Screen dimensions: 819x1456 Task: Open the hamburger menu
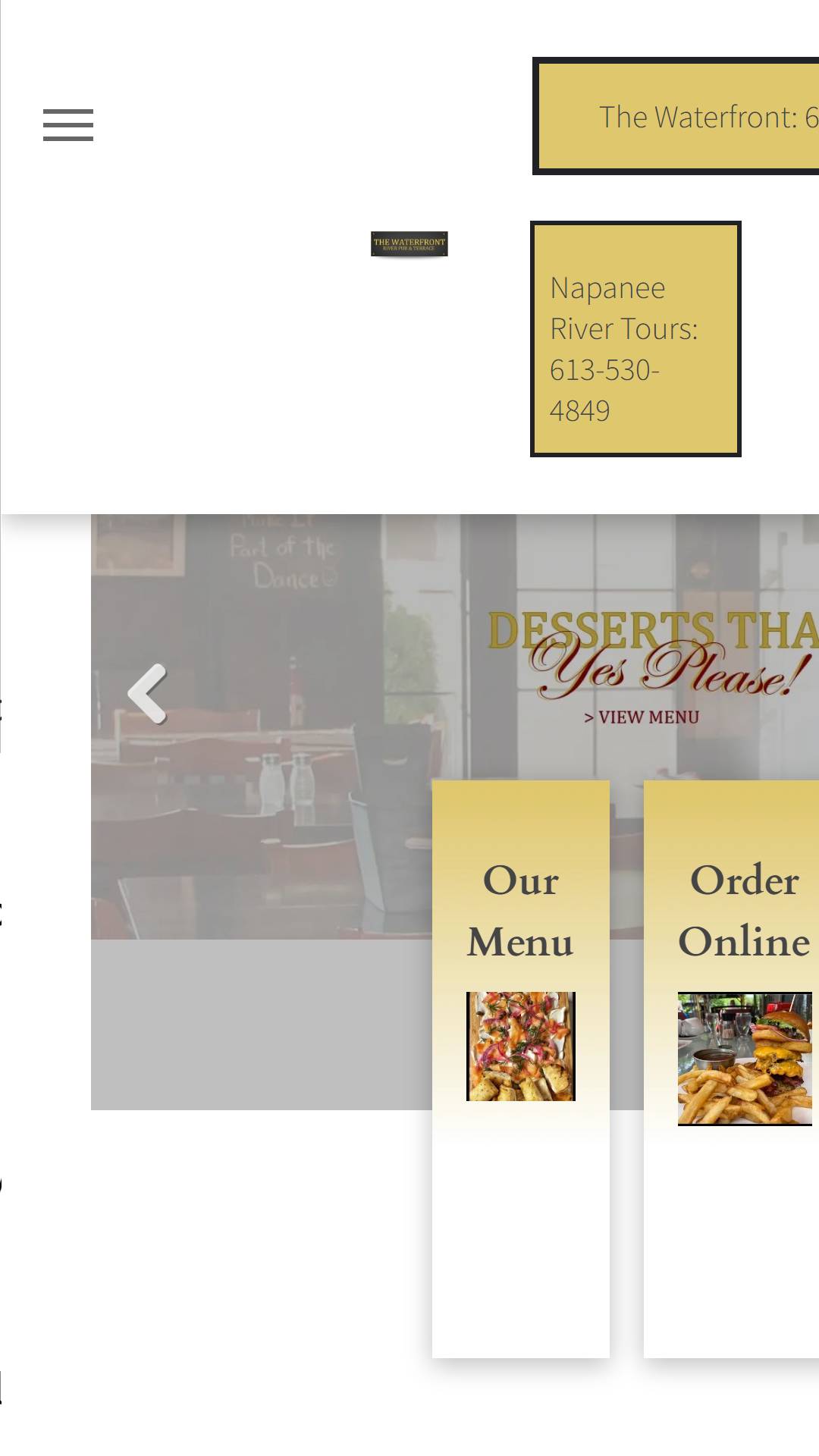68,125
